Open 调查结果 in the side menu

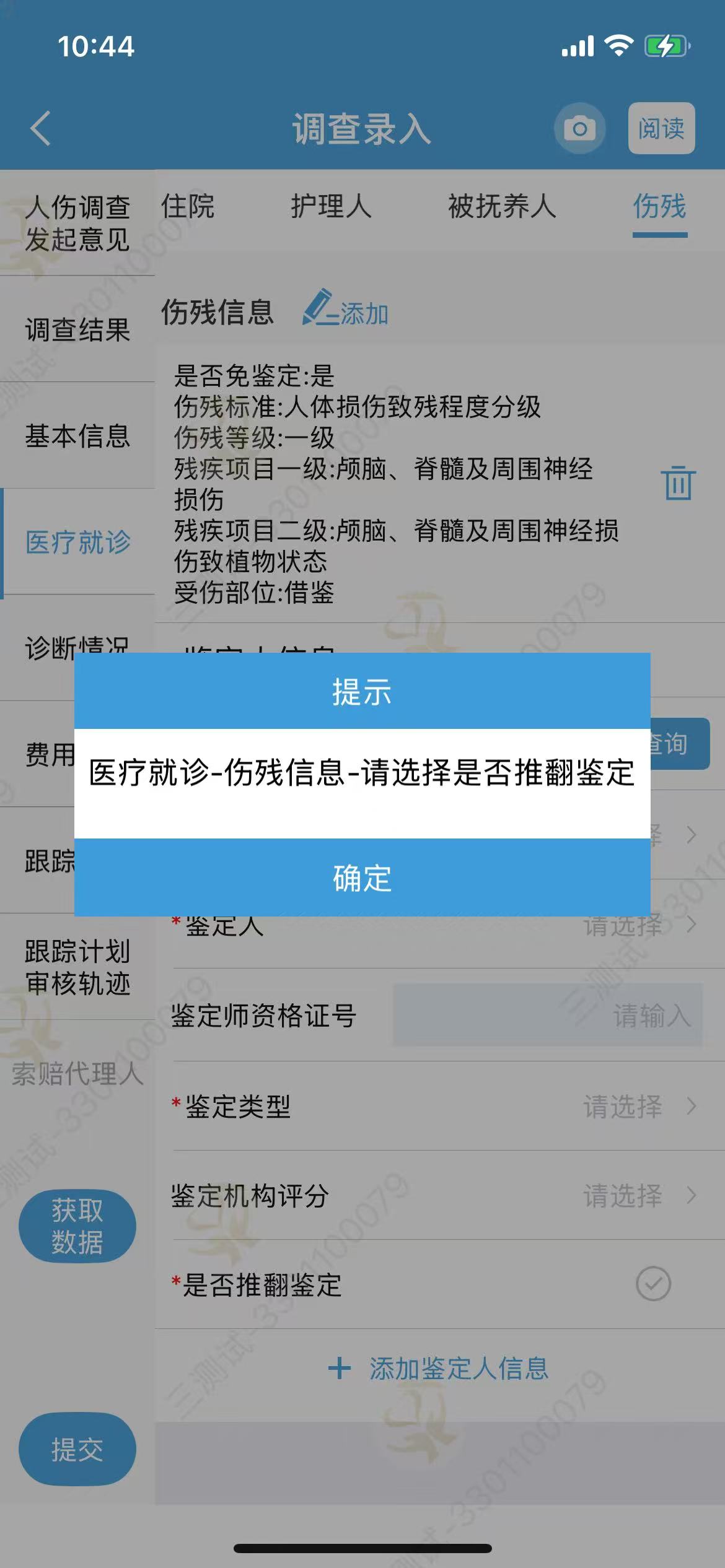(77, 329)
